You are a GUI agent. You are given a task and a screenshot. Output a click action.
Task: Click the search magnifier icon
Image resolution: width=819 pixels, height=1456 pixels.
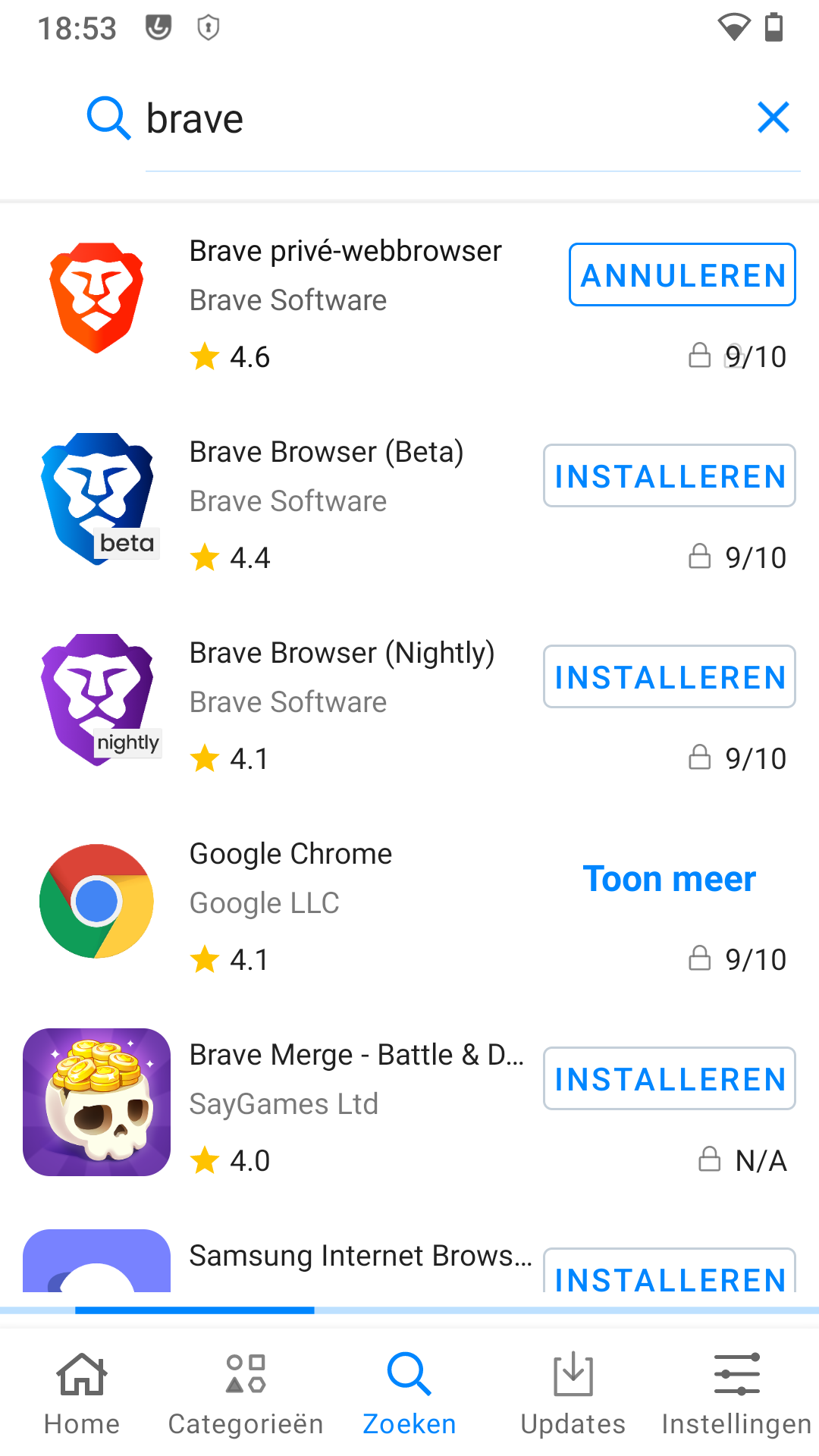click(x=107, y=118)
